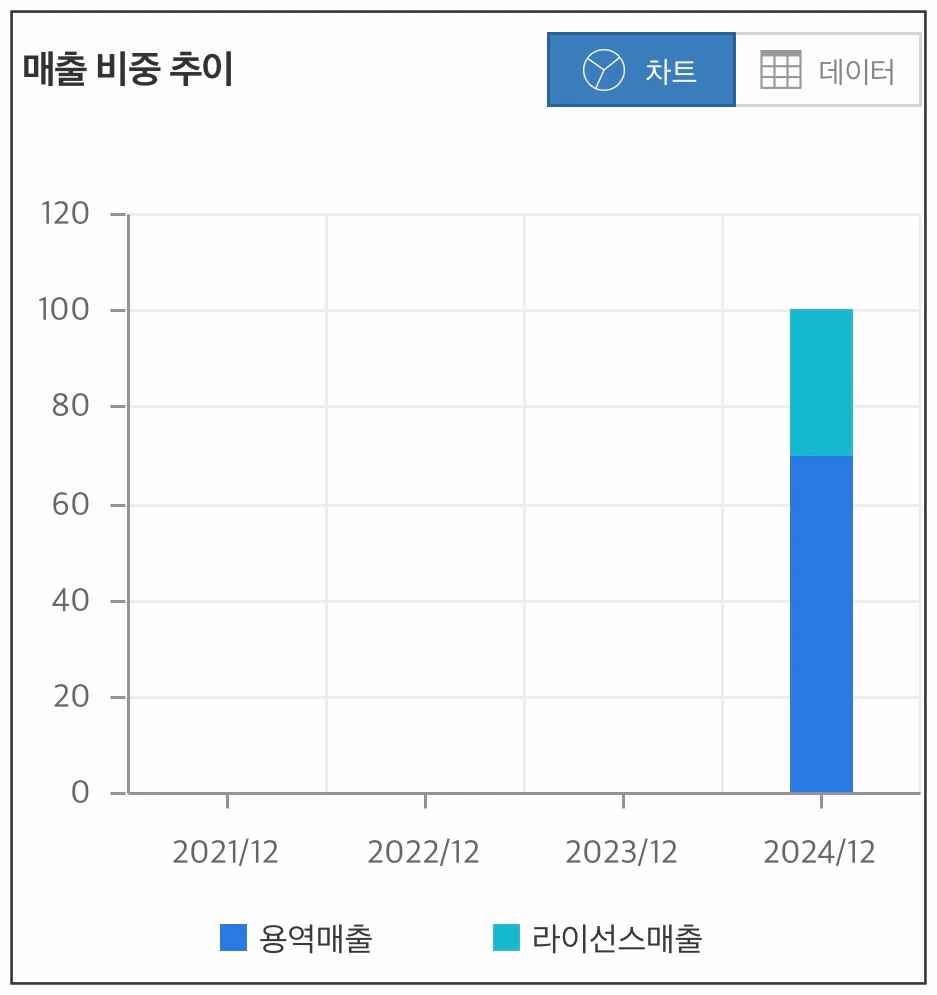Viewport: 937px width, 995px height.
Task: Click the cyan 라이선스매출 marker in the legend
Action: click(x=506, y=938)
